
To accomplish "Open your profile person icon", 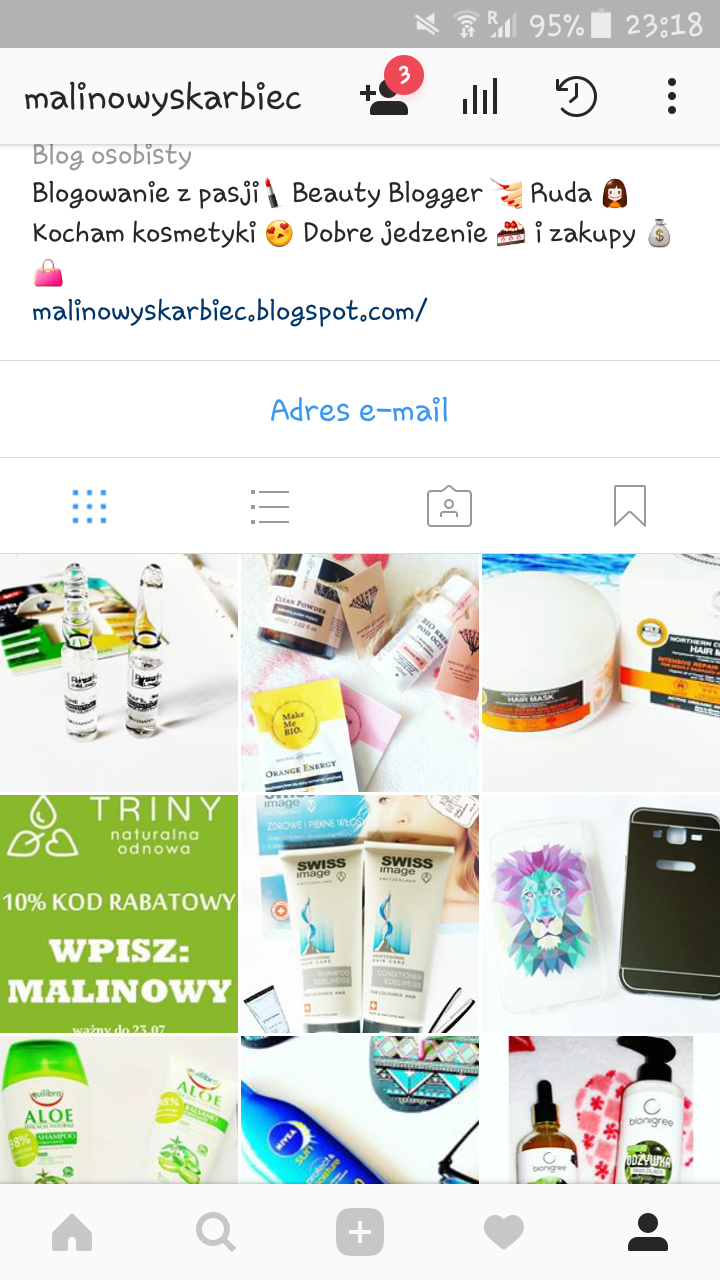I will [647, 1232].
